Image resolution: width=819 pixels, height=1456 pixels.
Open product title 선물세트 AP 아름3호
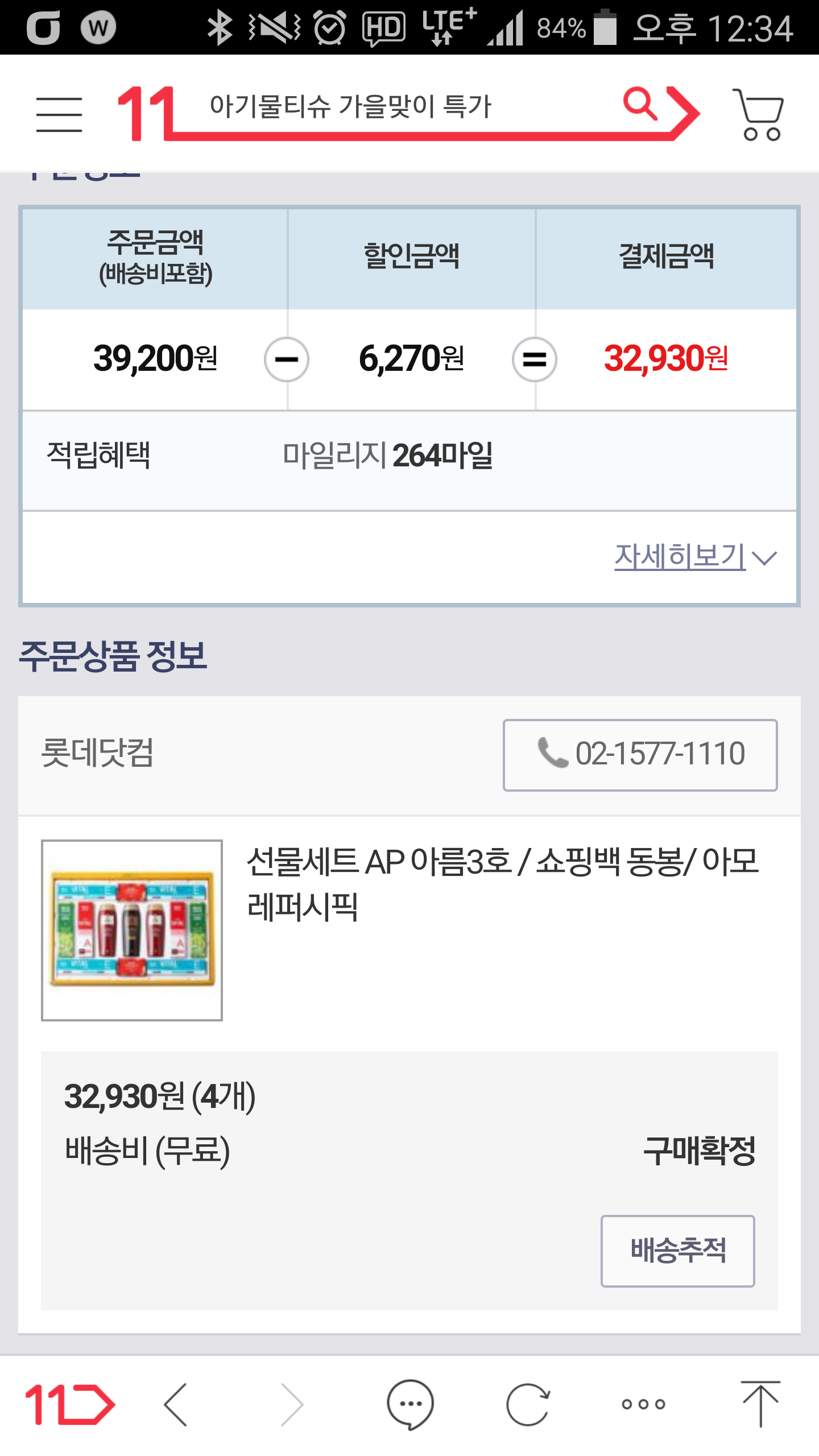click(503, 884)
